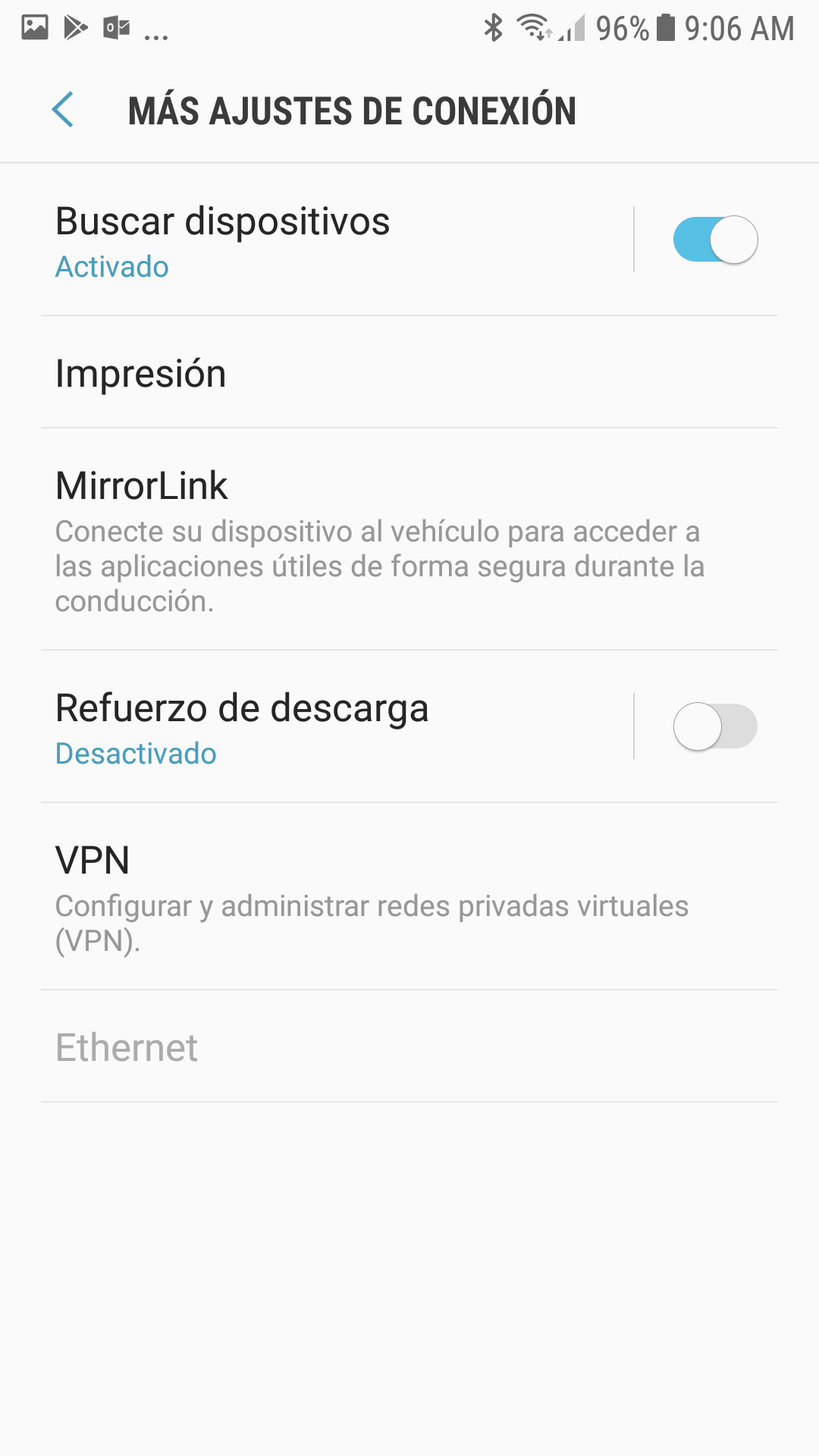The image size is (819, 1456).
Task: Open MirrorLink options
Action: click(x=409, y=539)
